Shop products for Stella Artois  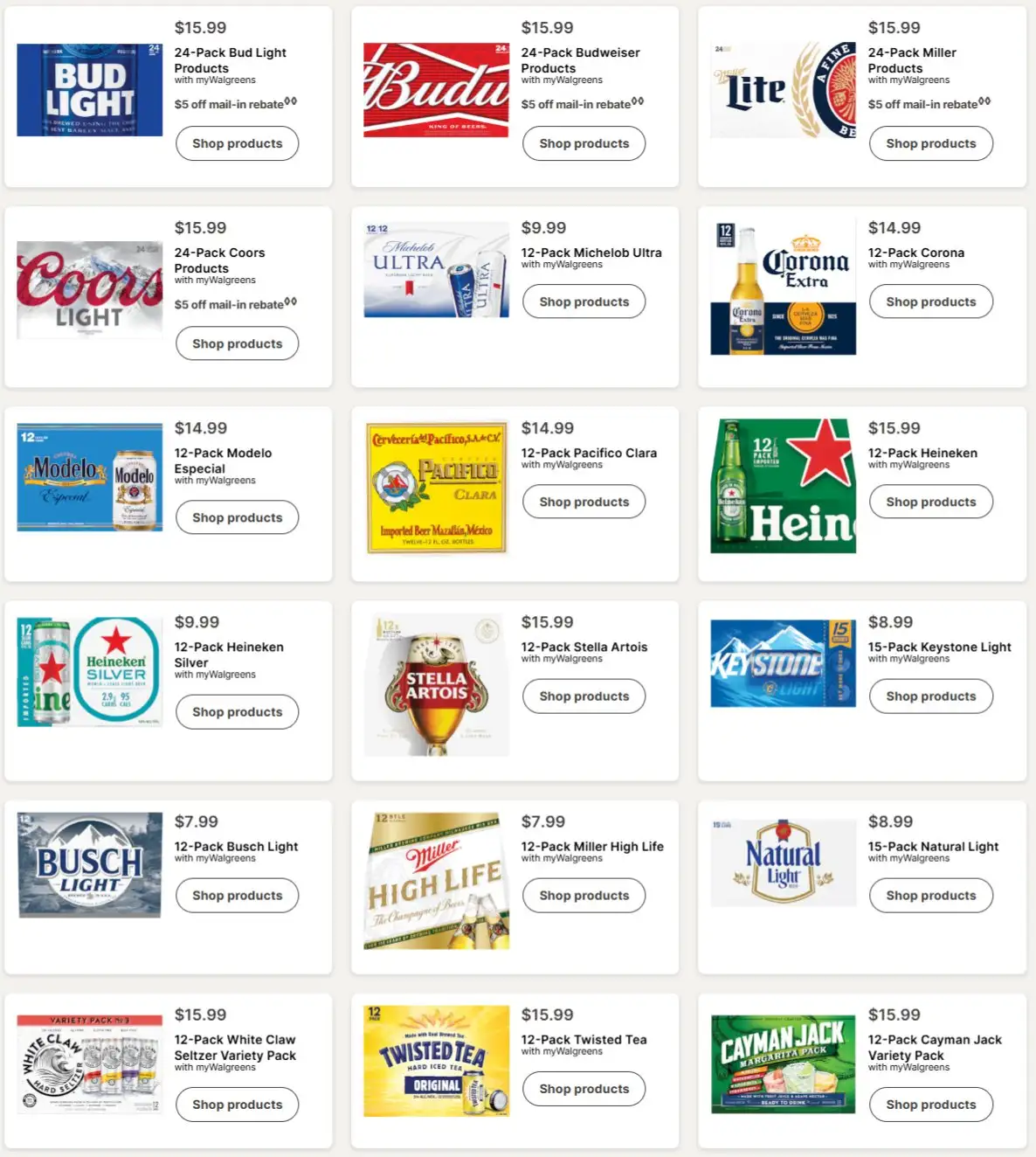coord(584,696)
